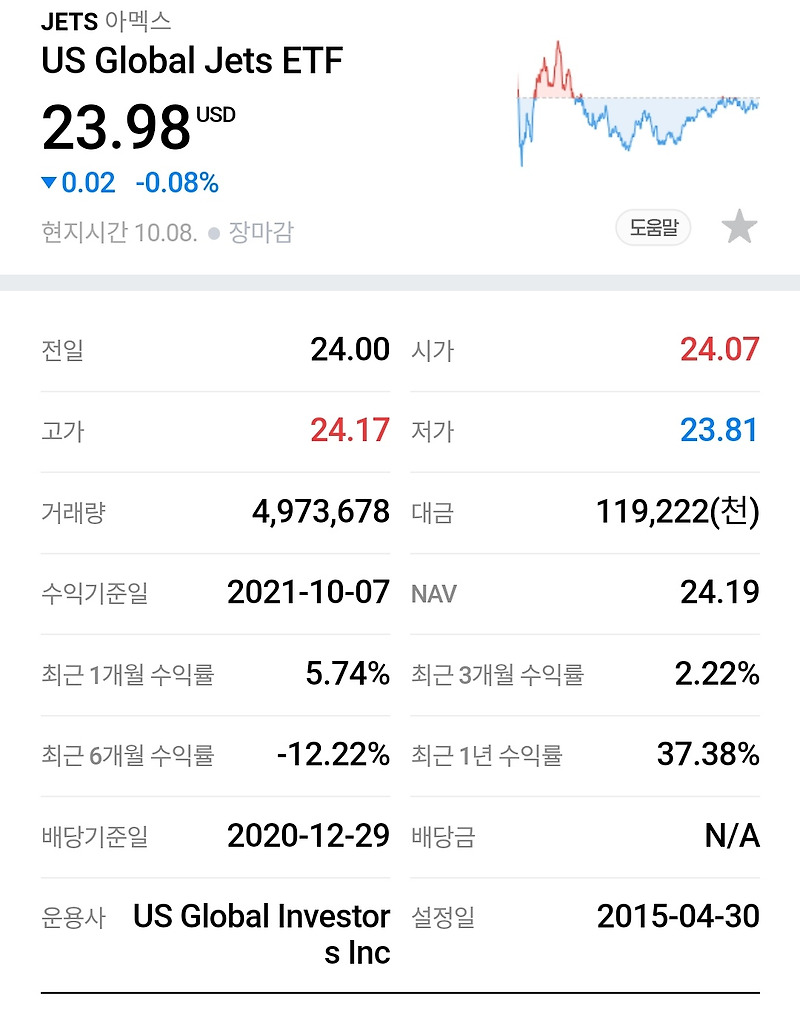The image size is (800, 1017).
Task: Open the 도움말 help button
Action: [x=652, y=228]
